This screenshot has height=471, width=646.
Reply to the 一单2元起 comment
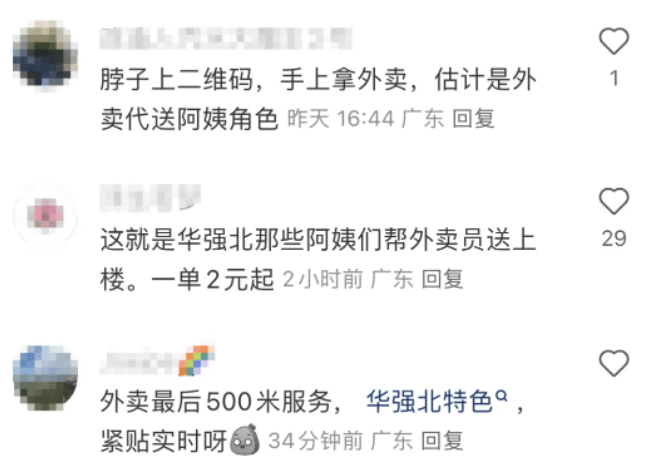click(442, 280)
